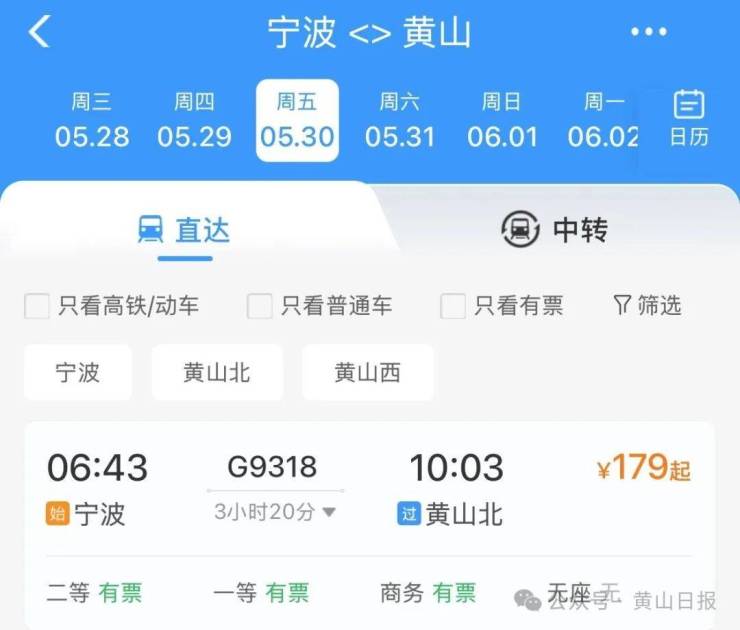This screenshot has width=740, height=630.
Task: Filter by 黄山北 station chip
Action: (217, 373)
